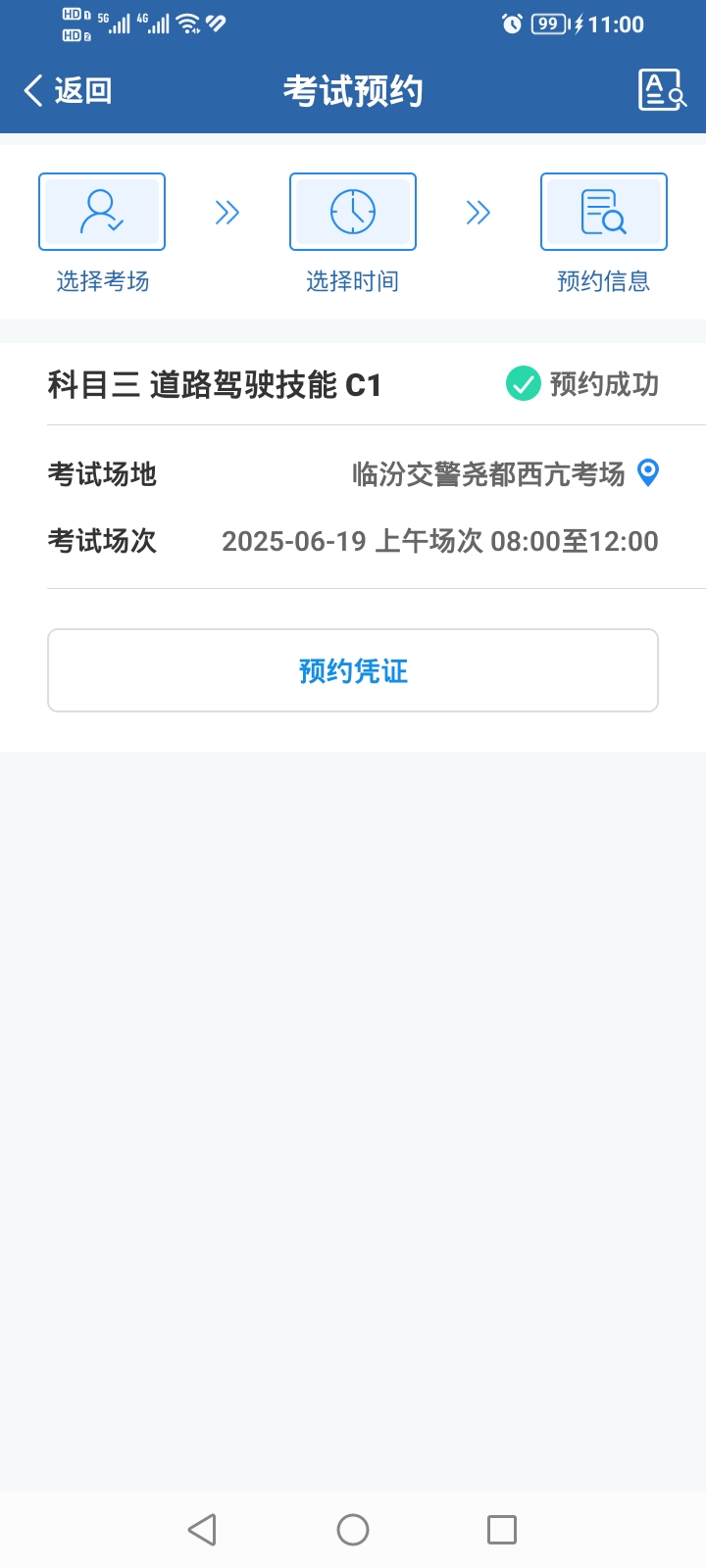Viewport: 706px width, 1568px height.
Task: Open map location pin for 临汾交警尧都西亢考场
Action: [648, 473]
